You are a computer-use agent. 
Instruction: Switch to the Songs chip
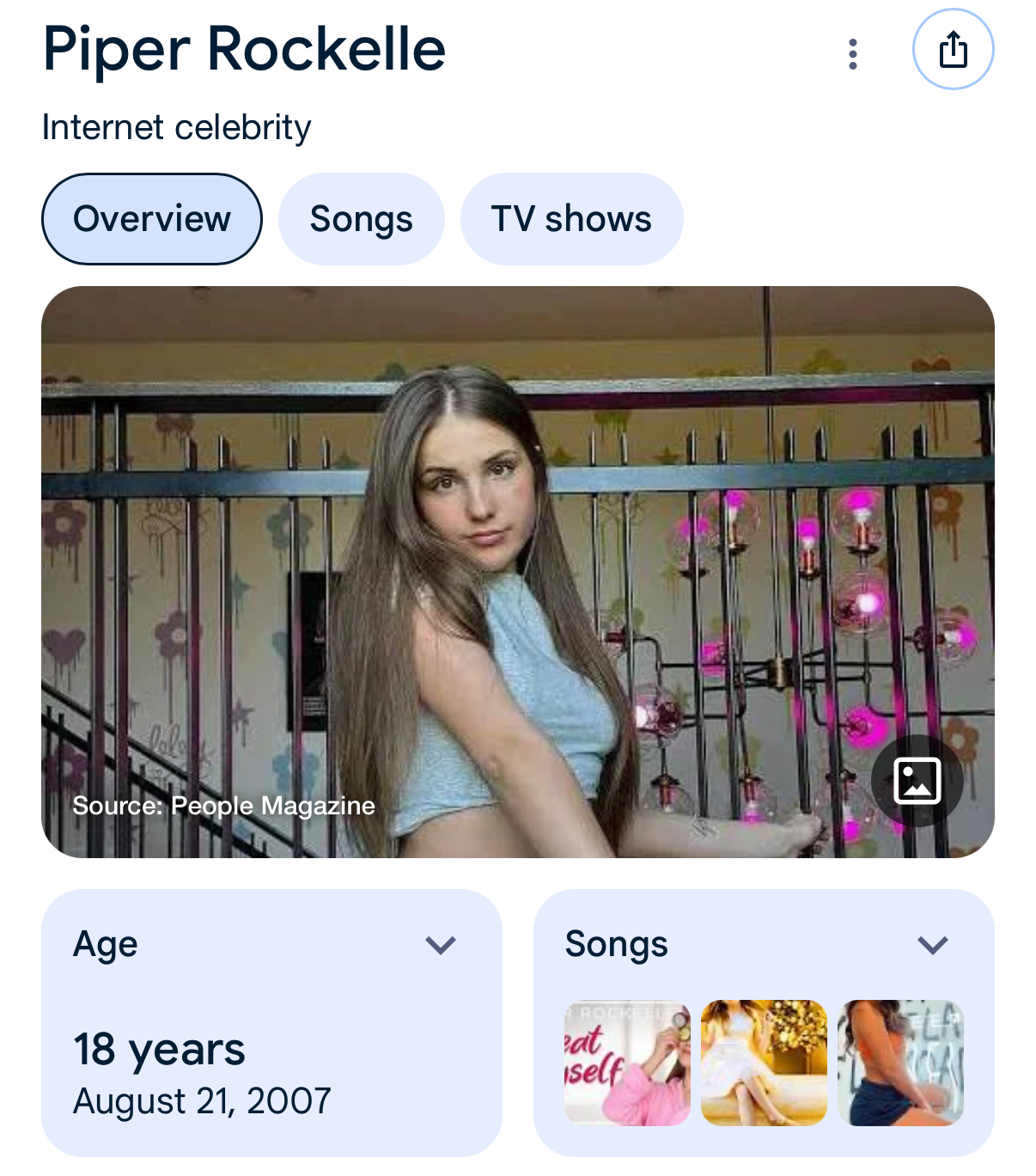361,219
